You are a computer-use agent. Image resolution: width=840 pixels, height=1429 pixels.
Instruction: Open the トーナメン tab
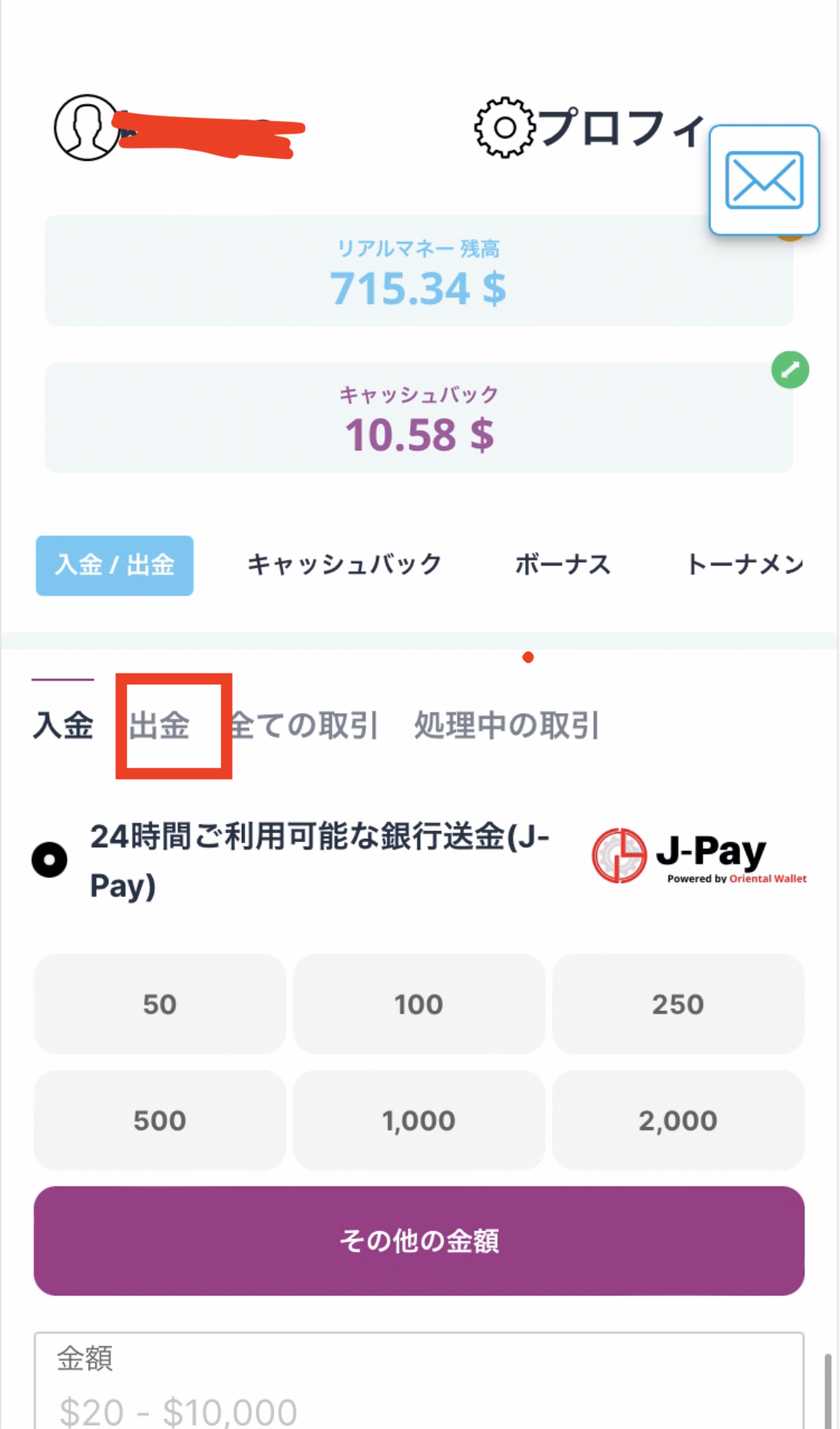[744, 564]
